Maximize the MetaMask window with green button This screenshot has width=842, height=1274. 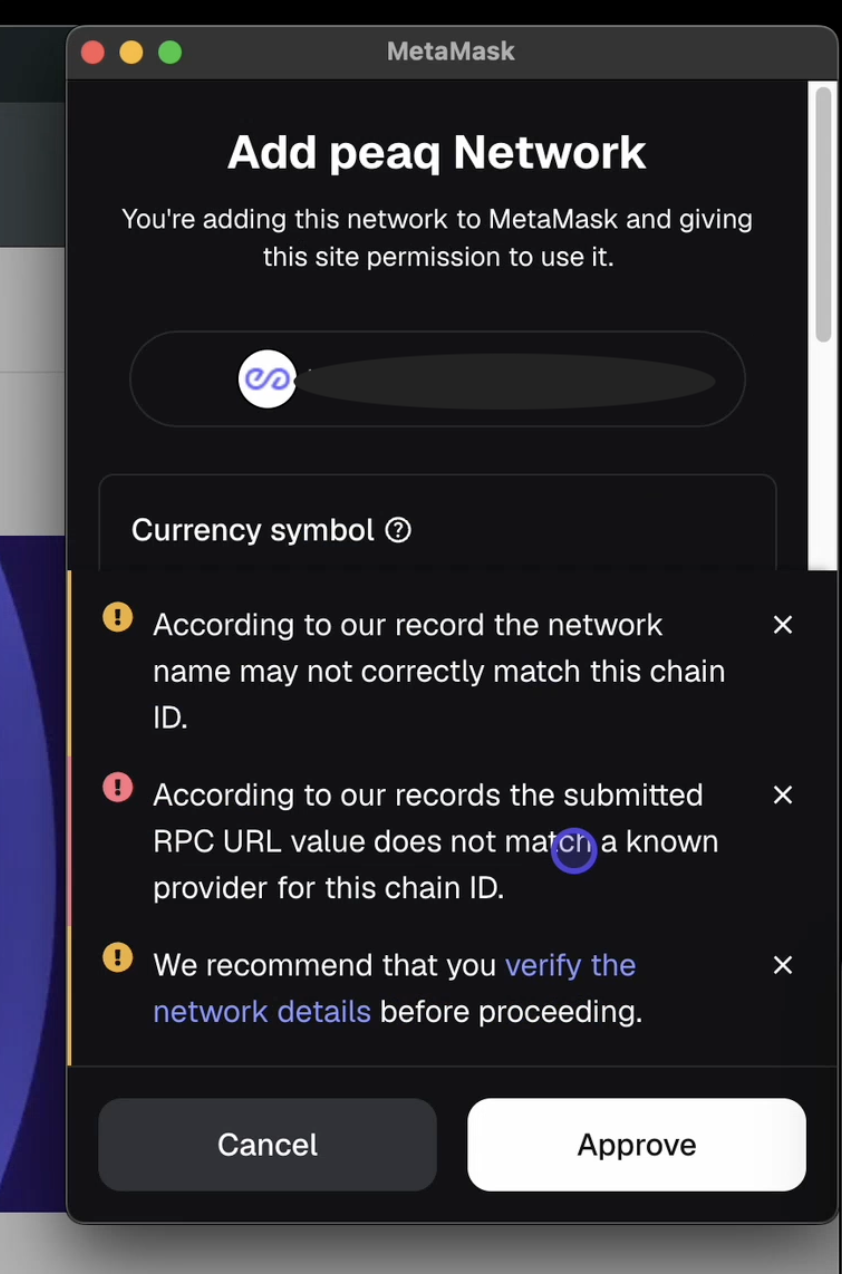[x=170, y=52]
